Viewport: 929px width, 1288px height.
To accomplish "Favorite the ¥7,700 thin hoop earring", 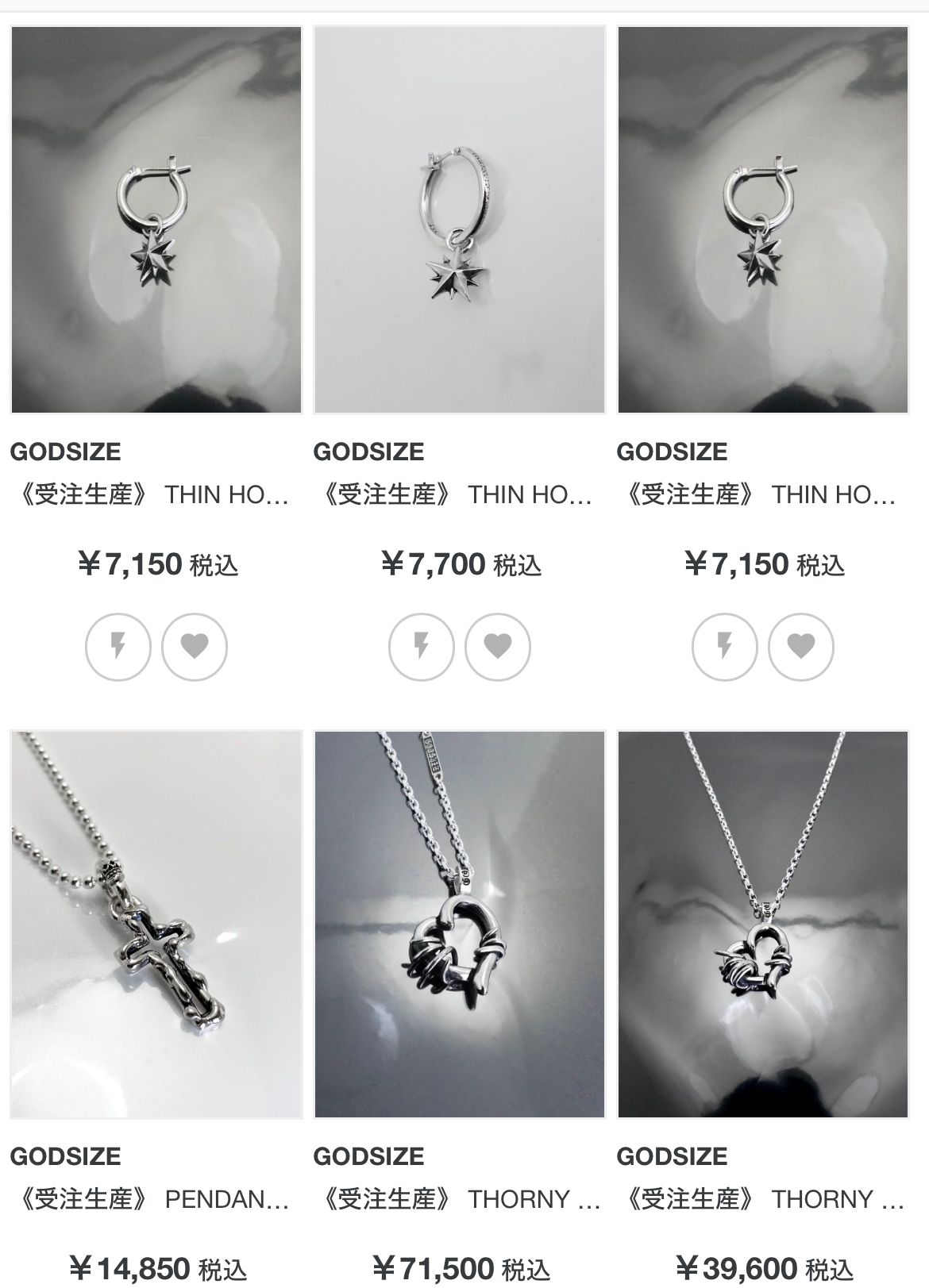I will point(498,647).
